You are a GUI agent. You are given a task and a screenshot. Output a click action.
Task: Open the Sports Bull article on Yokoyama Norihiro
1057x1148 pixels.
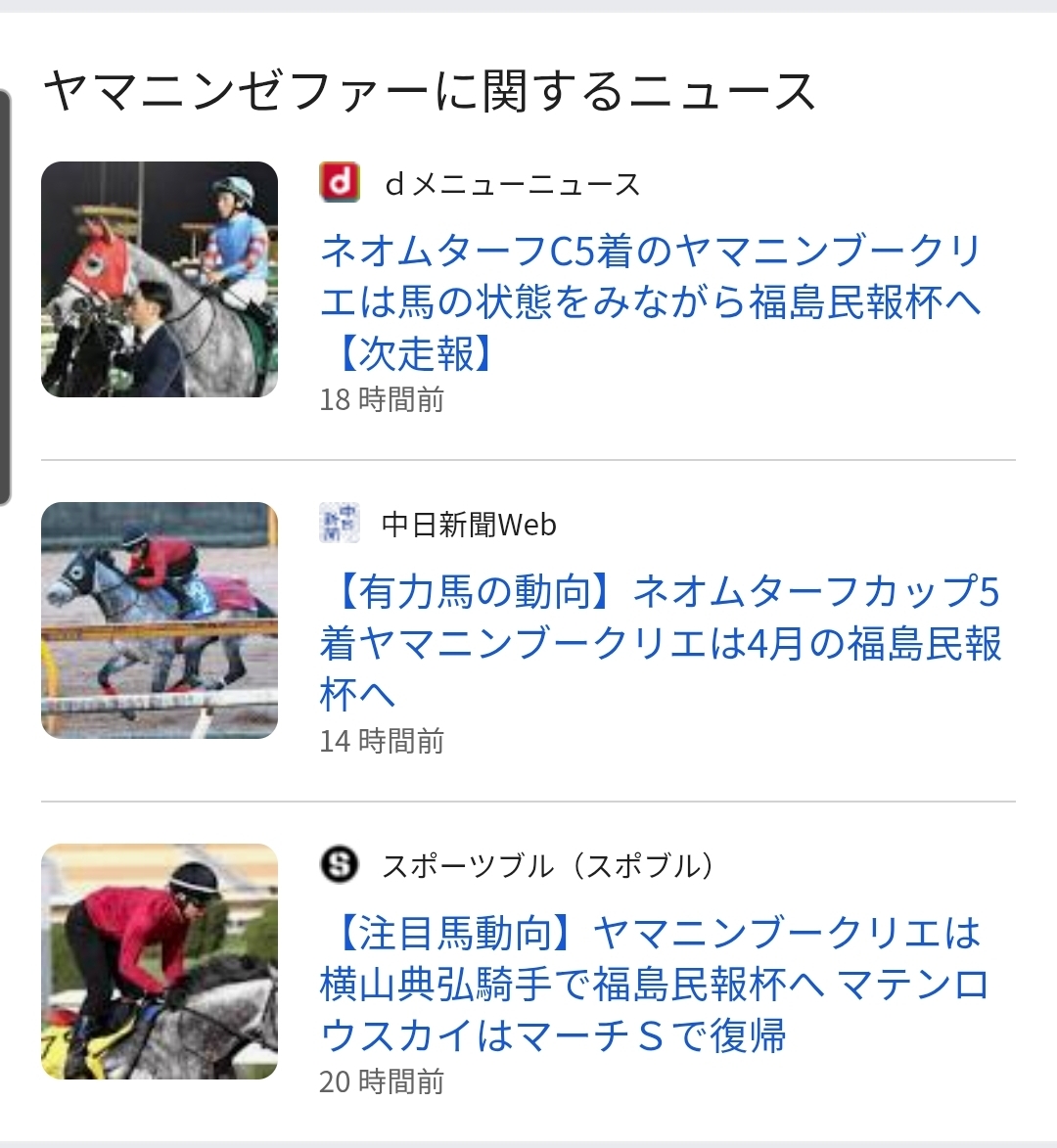[x=654, y=984]
